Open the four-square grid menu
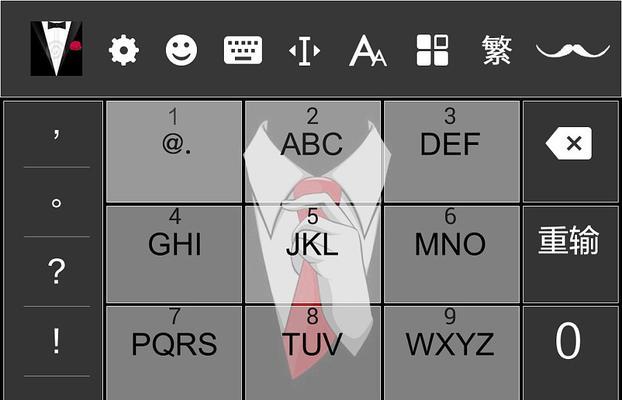Viewport: 622px width, 400px height. pos(432,50)
